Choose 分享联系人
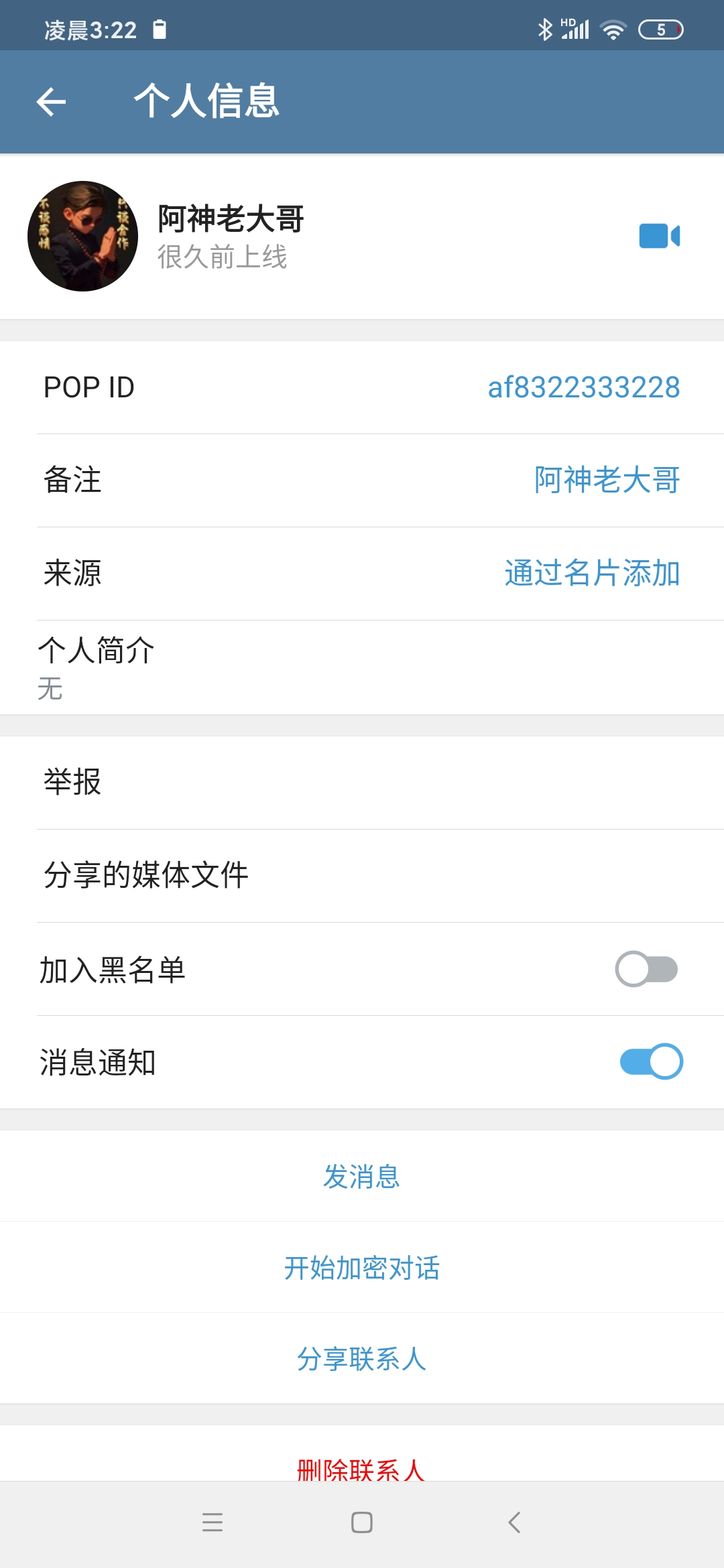 click(362, 1359)
